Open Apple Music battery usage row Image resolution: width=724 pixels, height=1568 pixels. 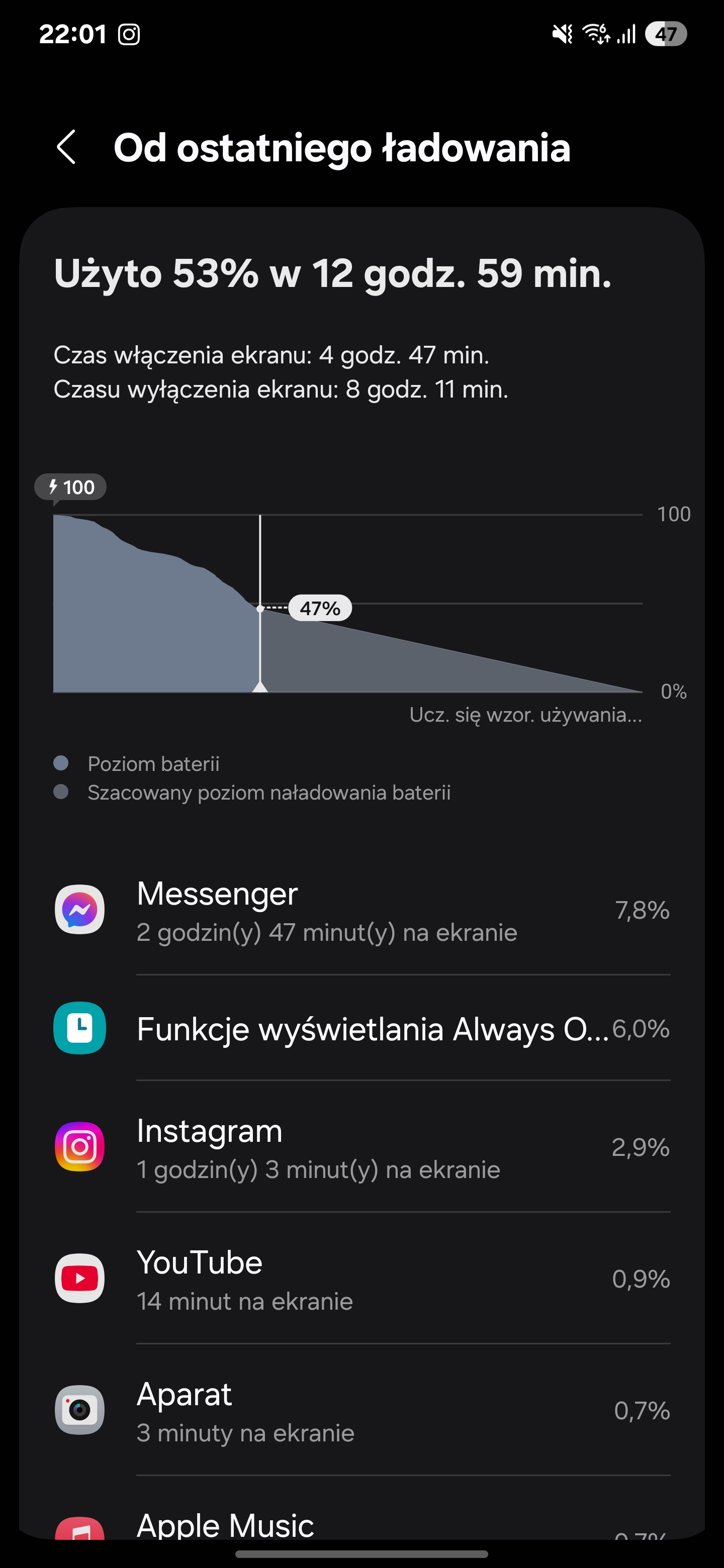pos(361,1526)
